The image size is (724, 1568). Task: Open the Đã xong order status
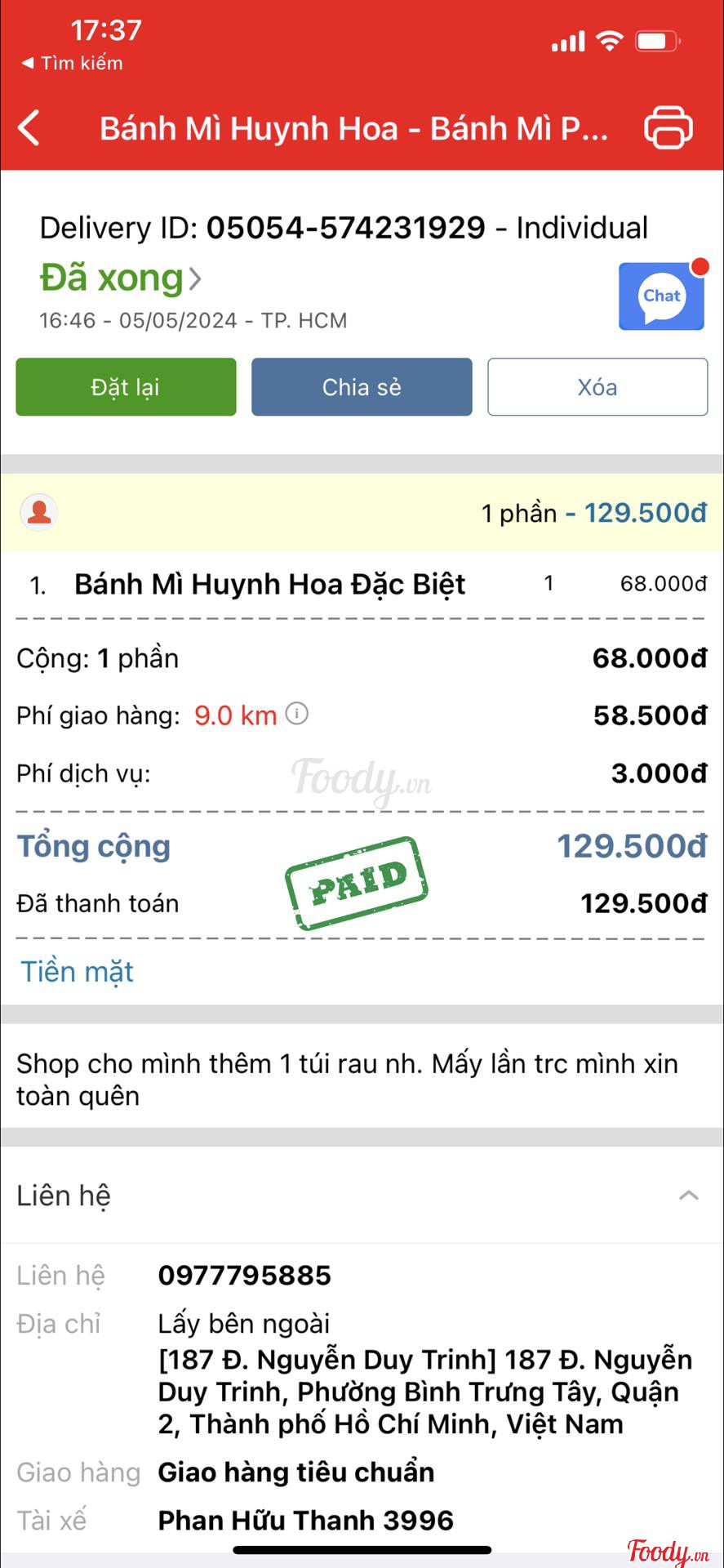coord(121,278)
